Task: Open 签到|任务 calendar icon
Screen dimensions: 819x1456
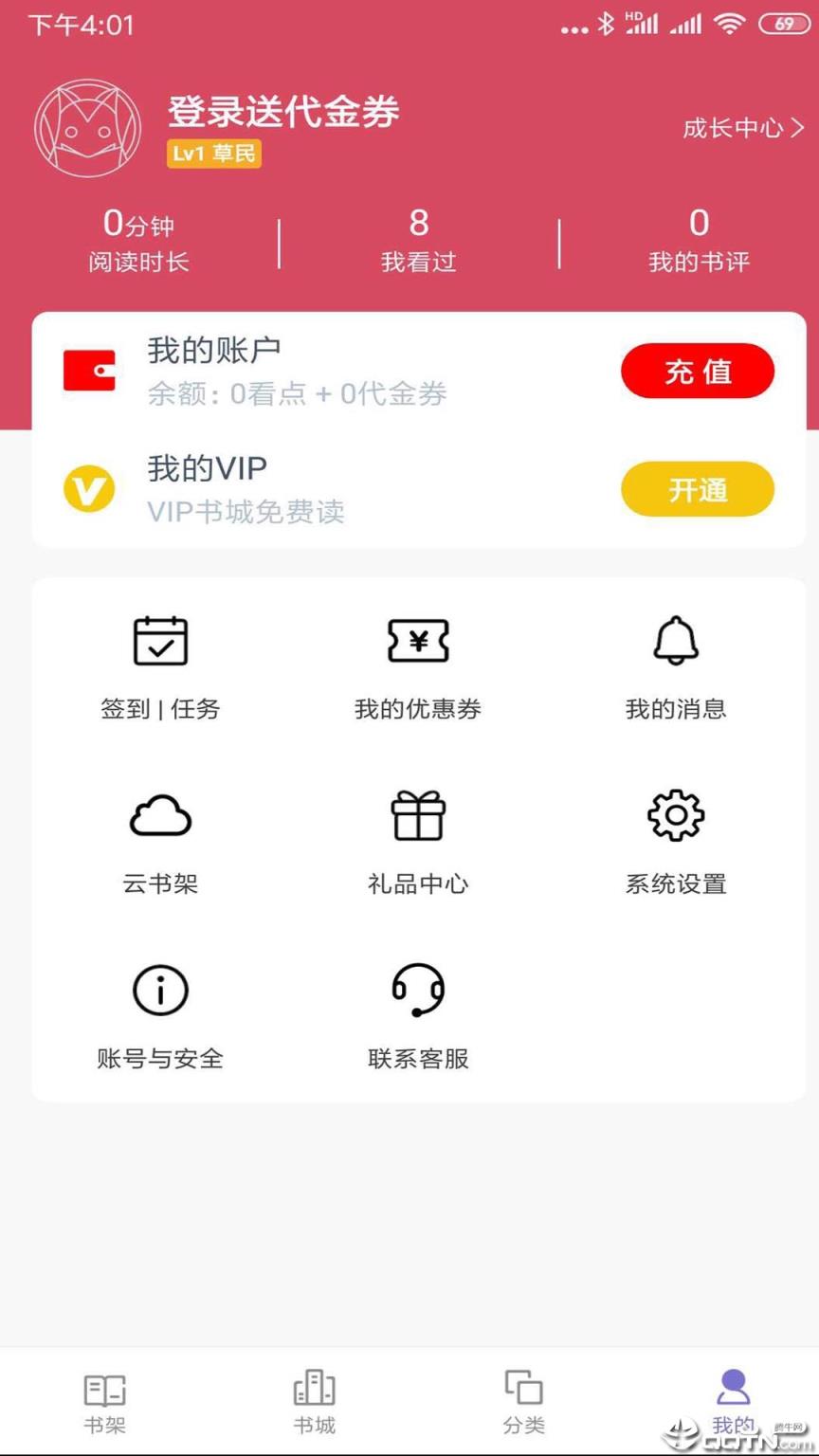Action: [x=159, y=641]
